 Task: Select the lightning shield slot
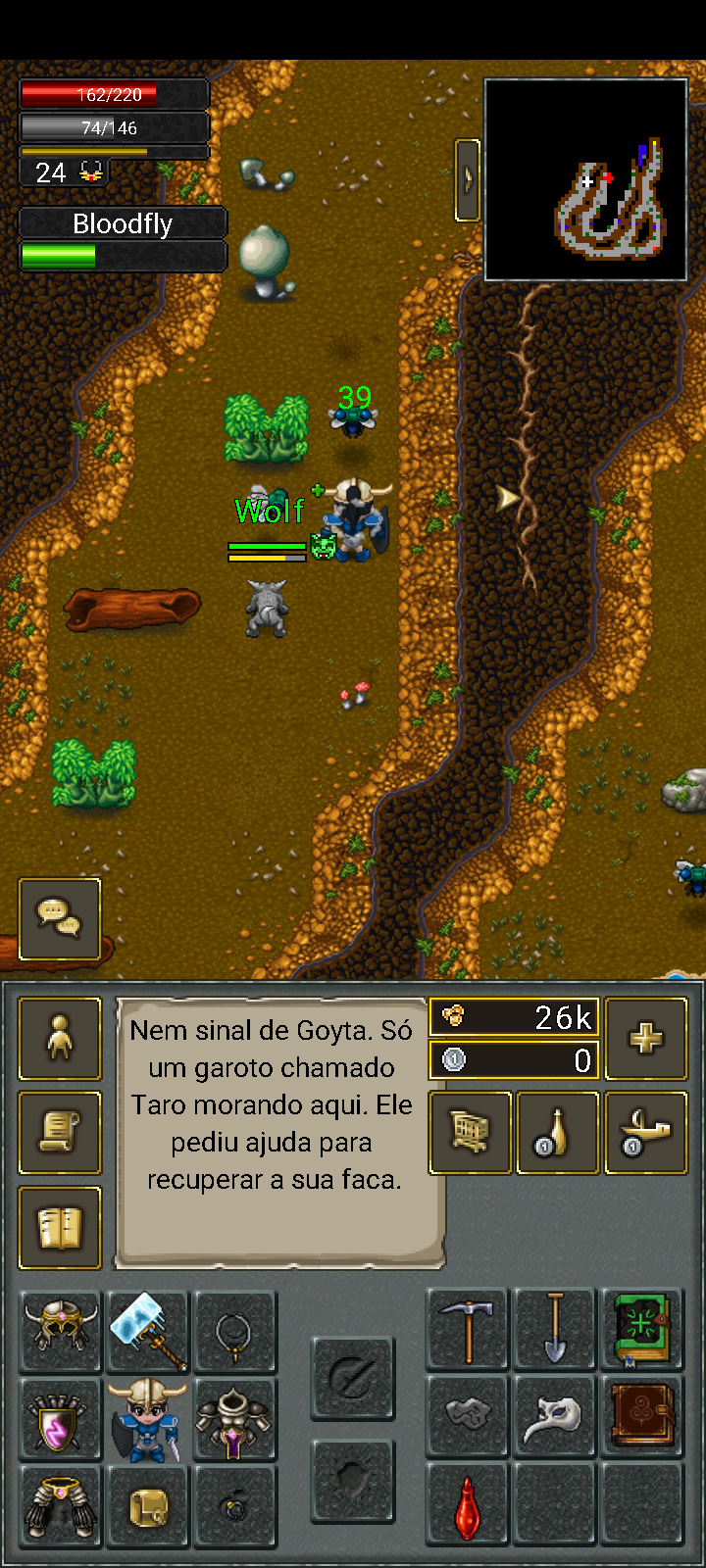click(x=61, y=1419)
